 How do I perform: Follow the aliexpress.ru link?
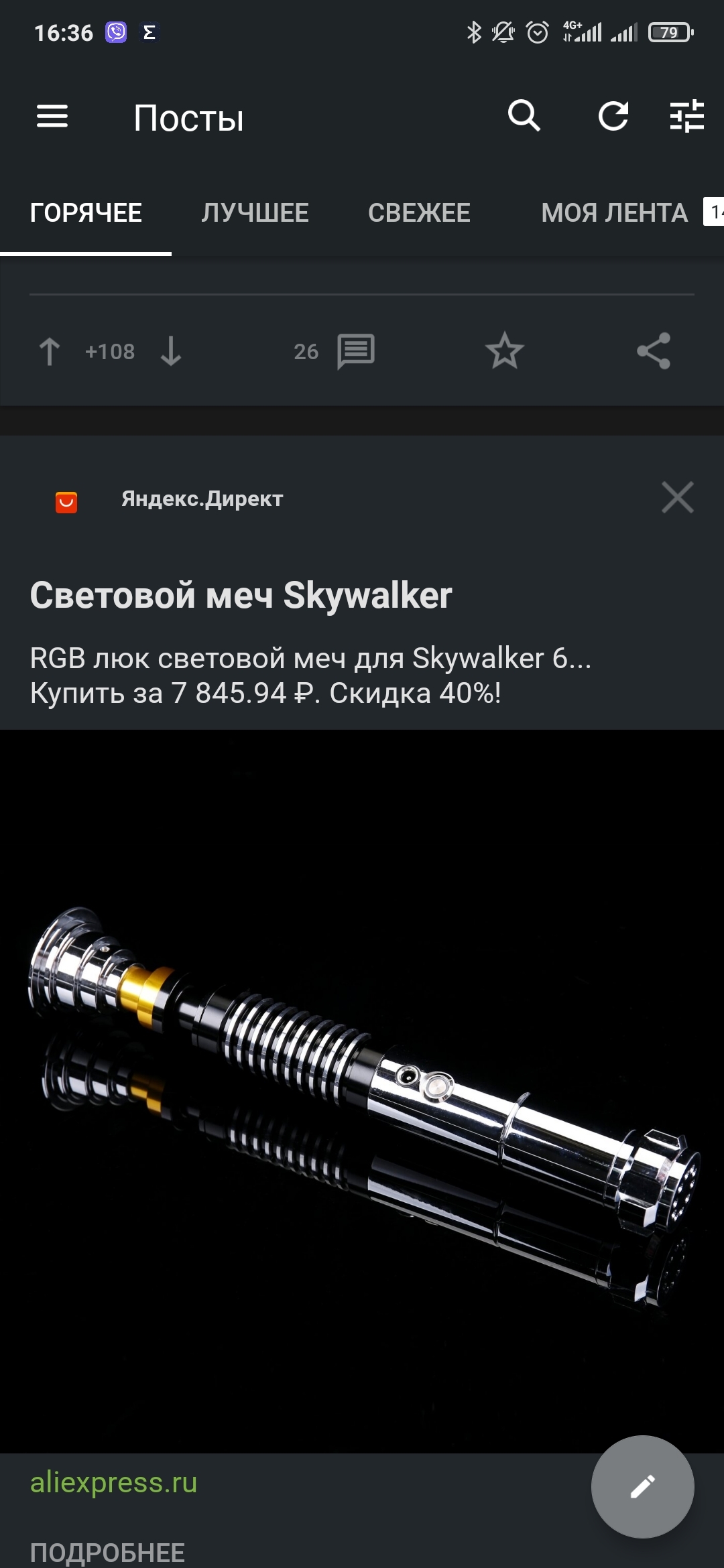pyautogui.click(x=114, y=1482)
